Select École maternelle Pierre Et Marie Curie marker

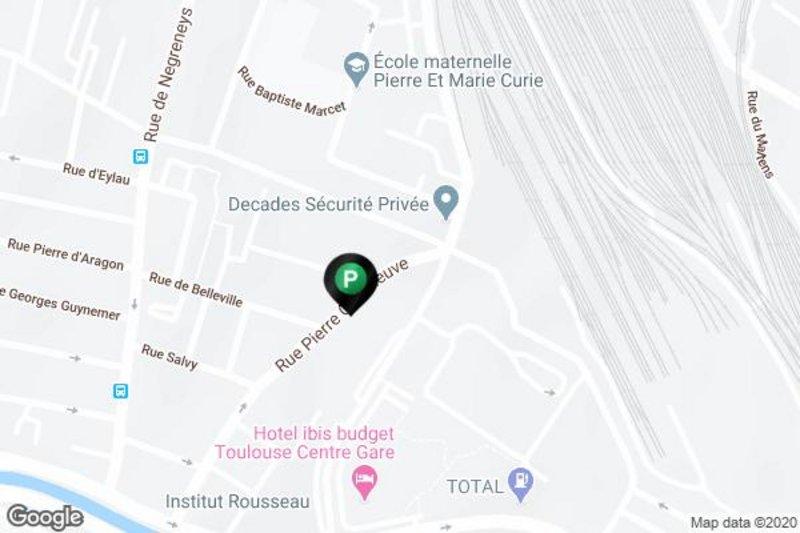coord(355,68)
